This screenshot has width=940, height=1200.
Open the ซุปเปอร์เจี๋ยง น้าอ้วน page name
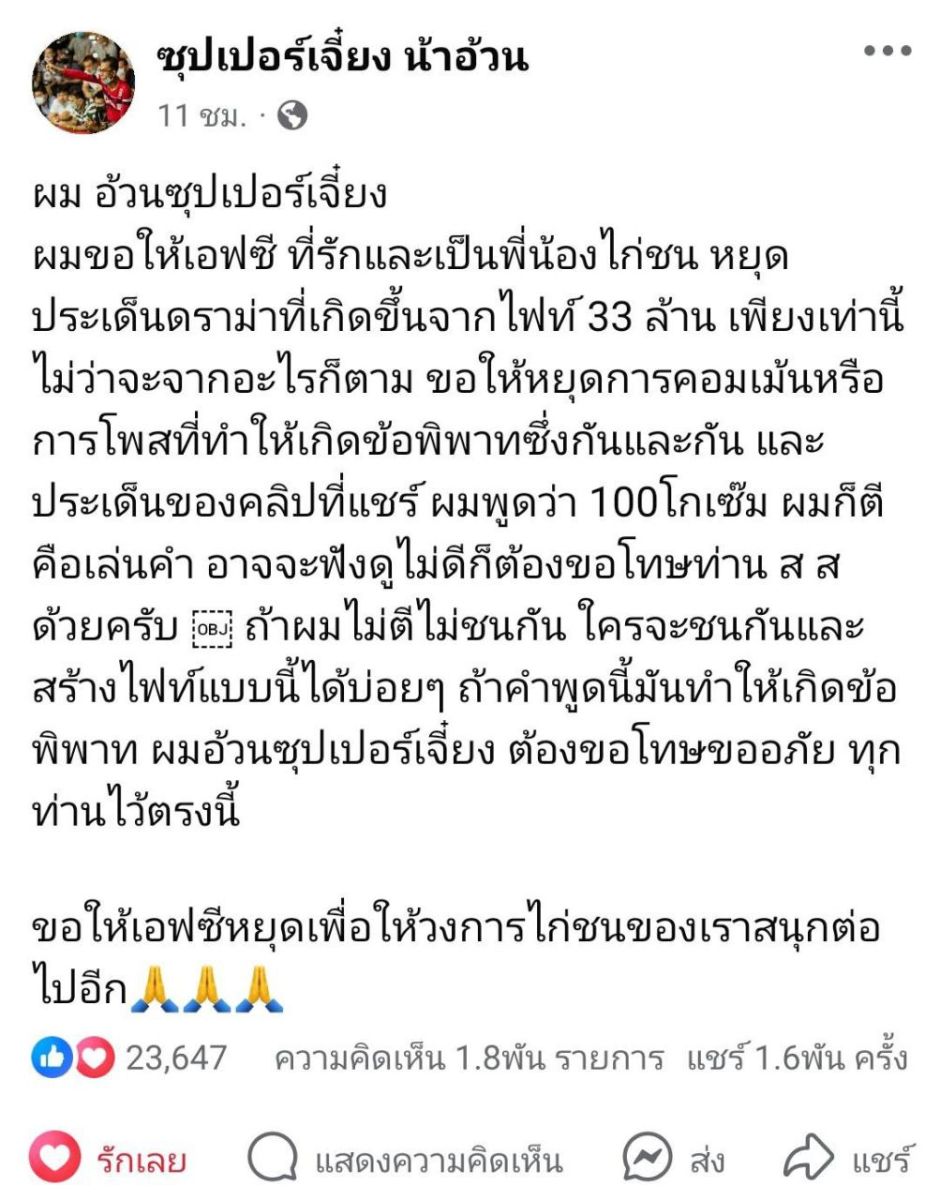342,59
